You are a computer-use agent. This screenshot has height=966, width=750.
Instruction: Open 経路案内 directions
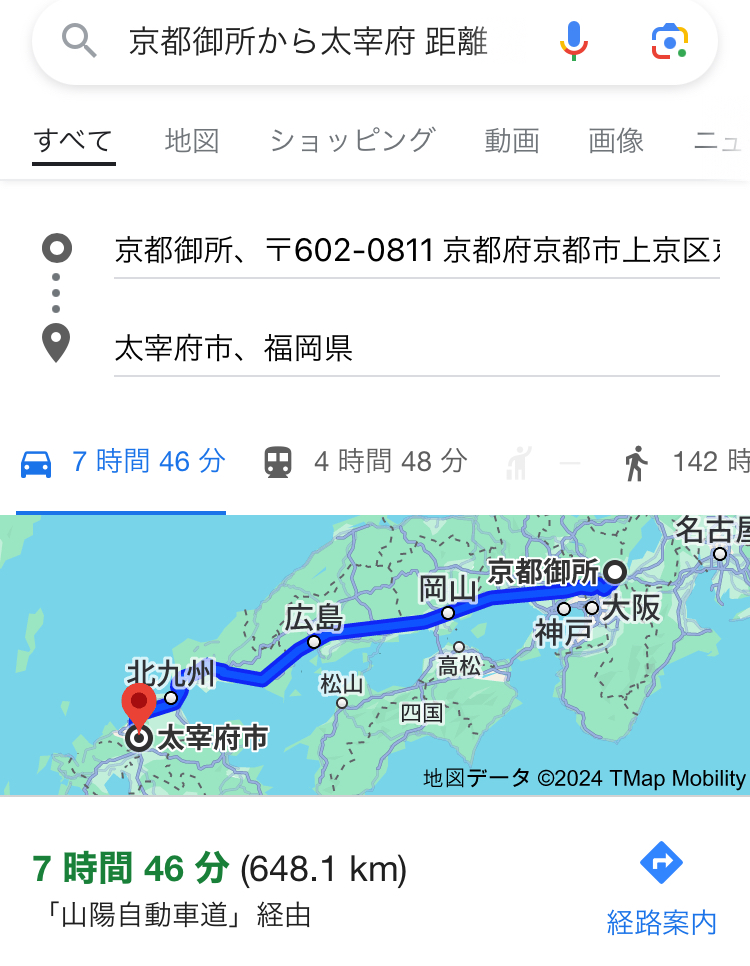coord(662,887)
